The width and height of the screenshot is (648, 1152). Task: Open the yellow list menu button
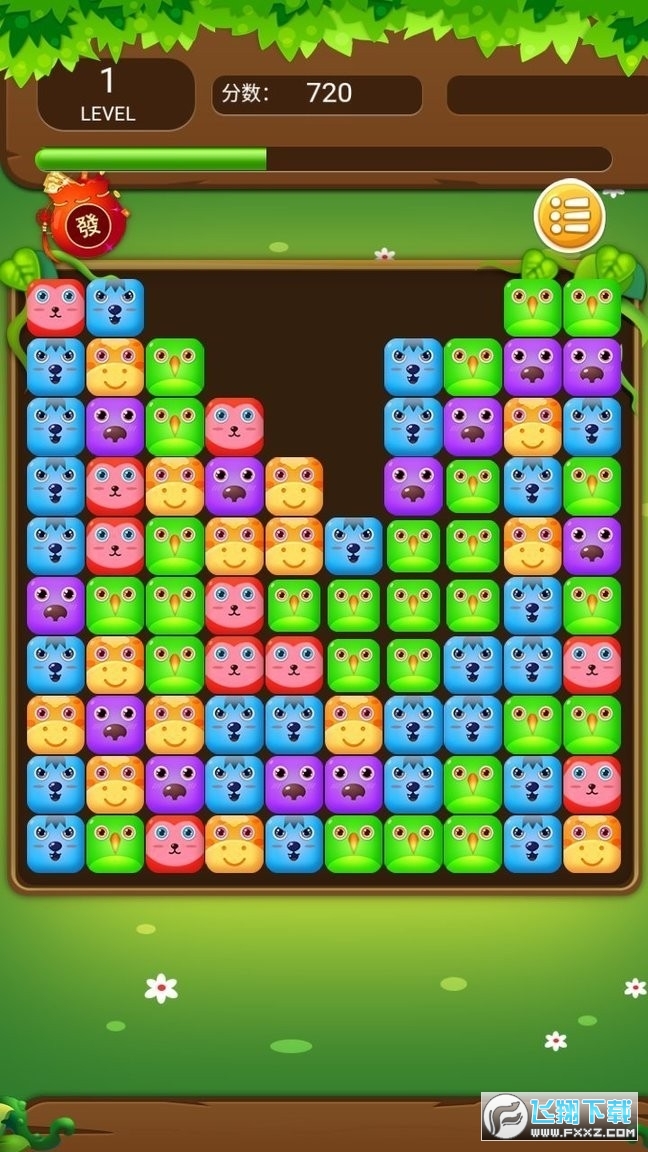(569, 215)
